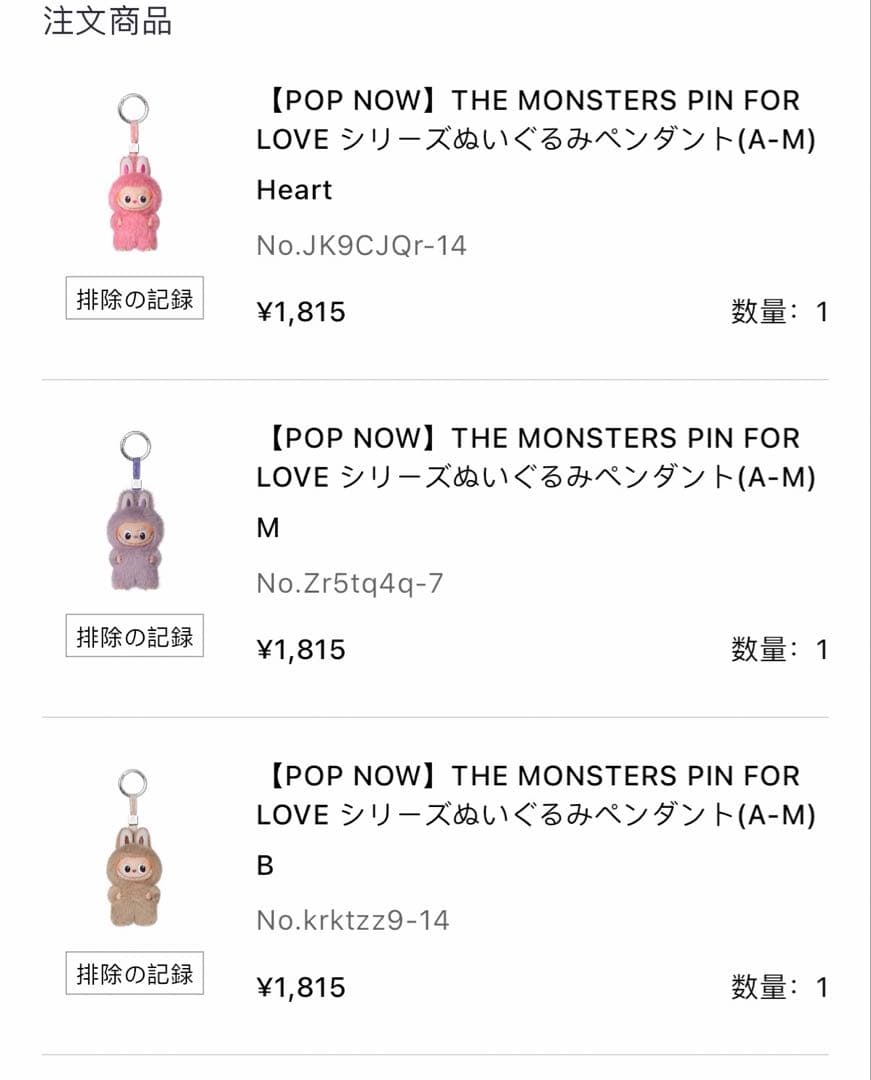Click the ¥1,815 price of the B pendant

click(300, 986)
